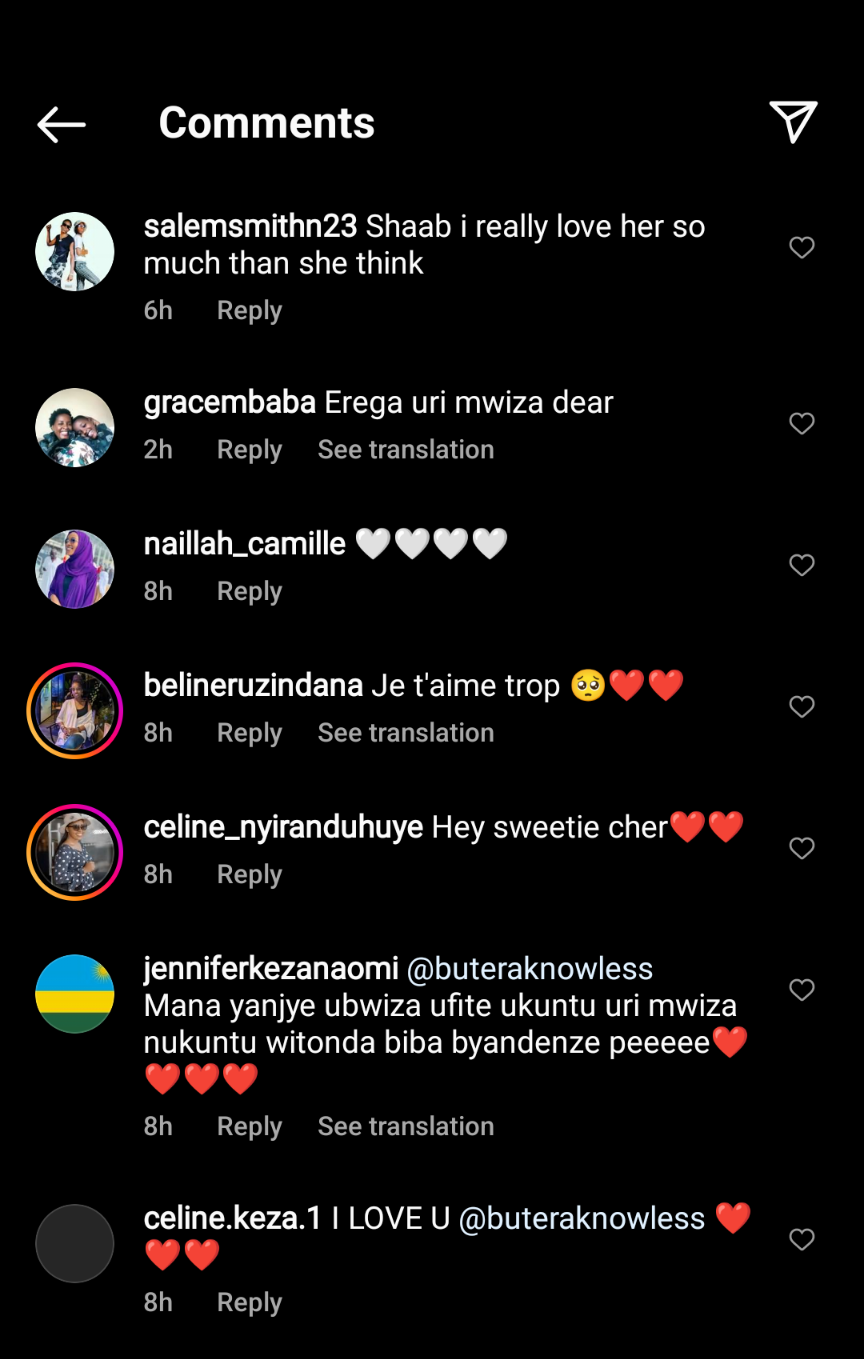
Task: Like celine_nyiranduhuye's comment
Action: click(802, 848)
